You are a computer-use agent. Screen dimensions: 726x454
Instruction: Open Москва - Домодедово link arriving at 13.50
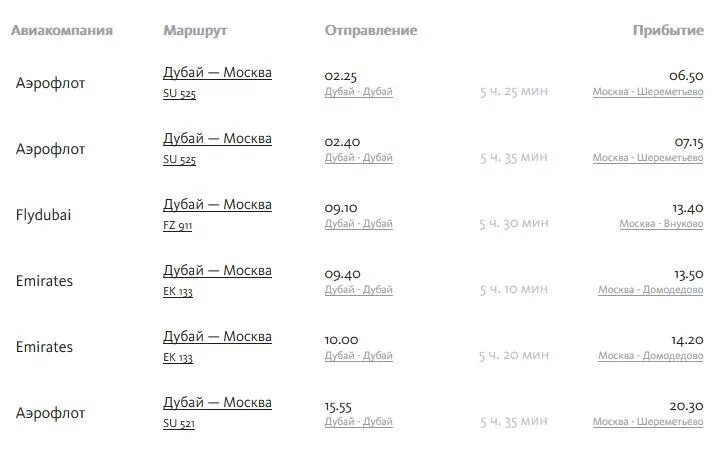651,290
